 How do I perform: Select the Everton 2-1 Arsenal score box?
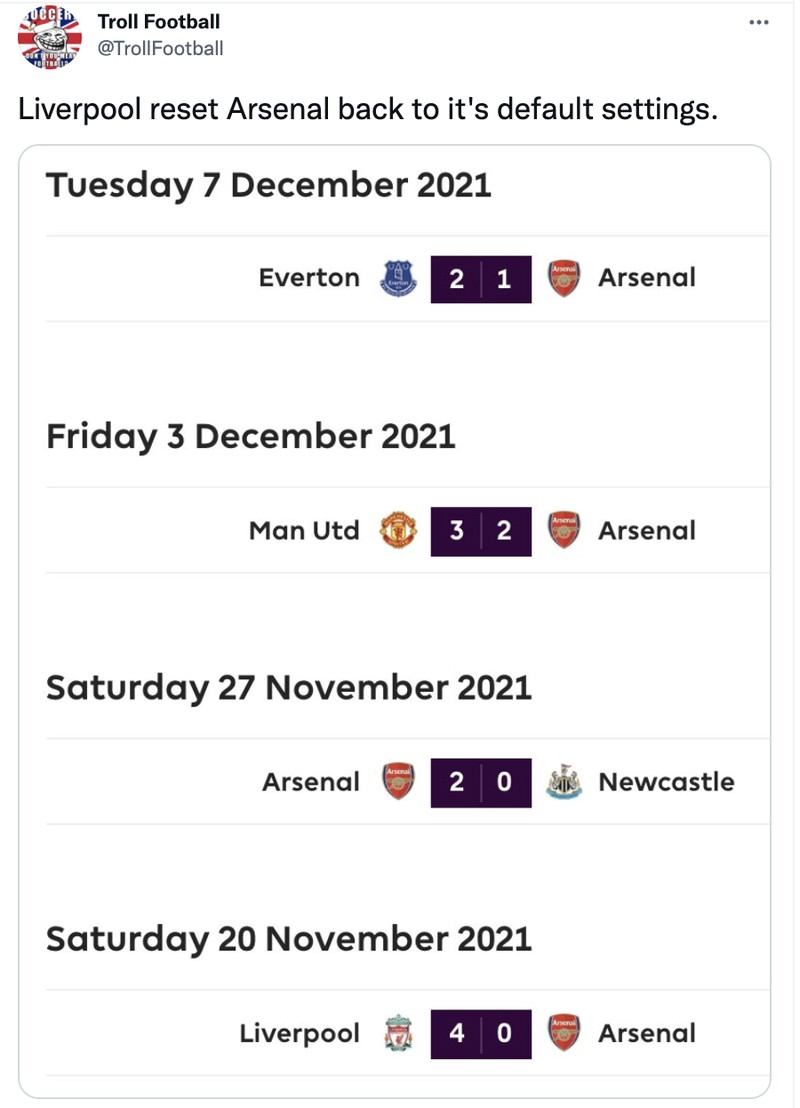coord(480,278)
